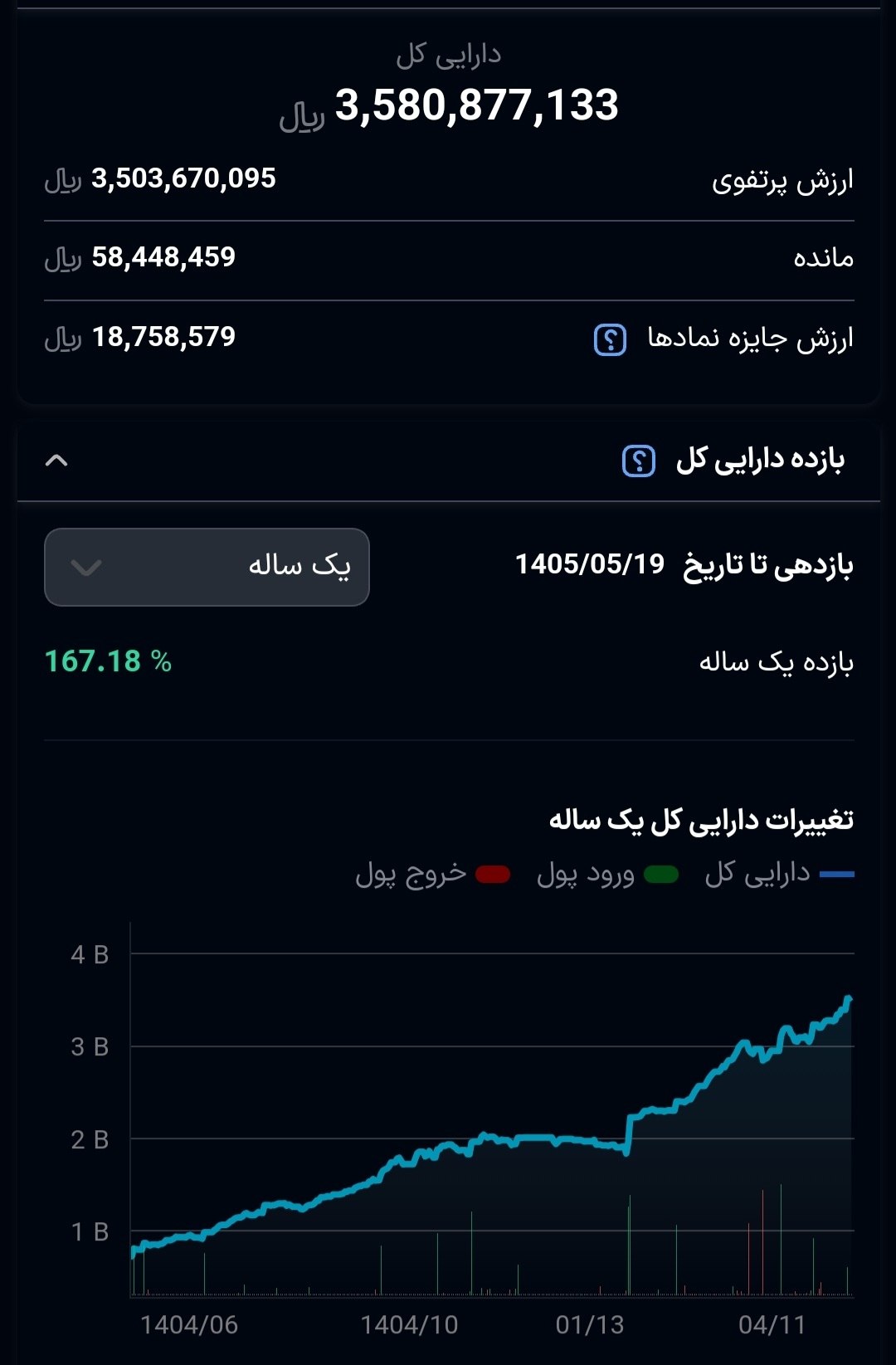Toggle خروج پول series in chart legend

click(432, 874)
